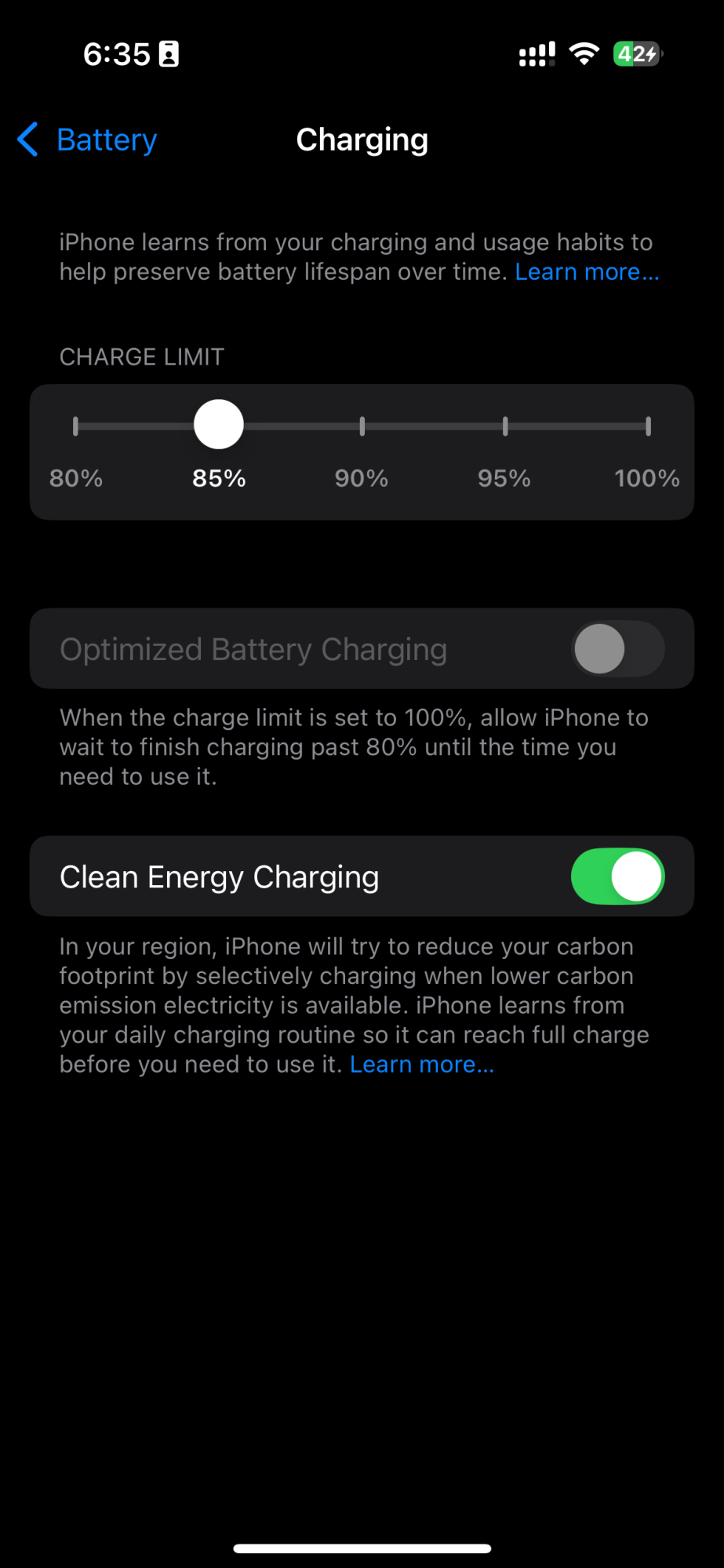Turn off Clean Energy Charging

click(x=617, y=877)
